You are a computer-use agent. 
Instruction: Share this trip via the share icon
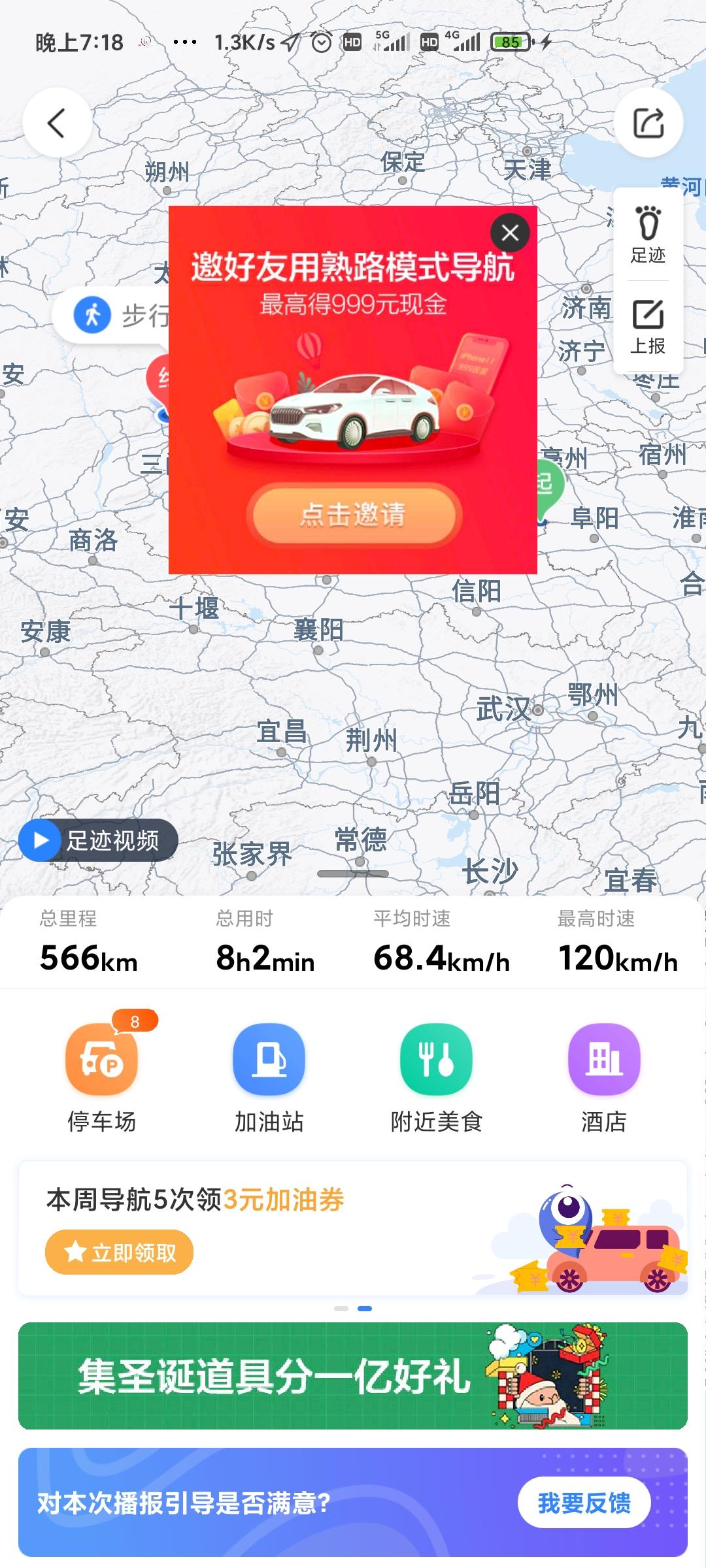tap(648, 122)
